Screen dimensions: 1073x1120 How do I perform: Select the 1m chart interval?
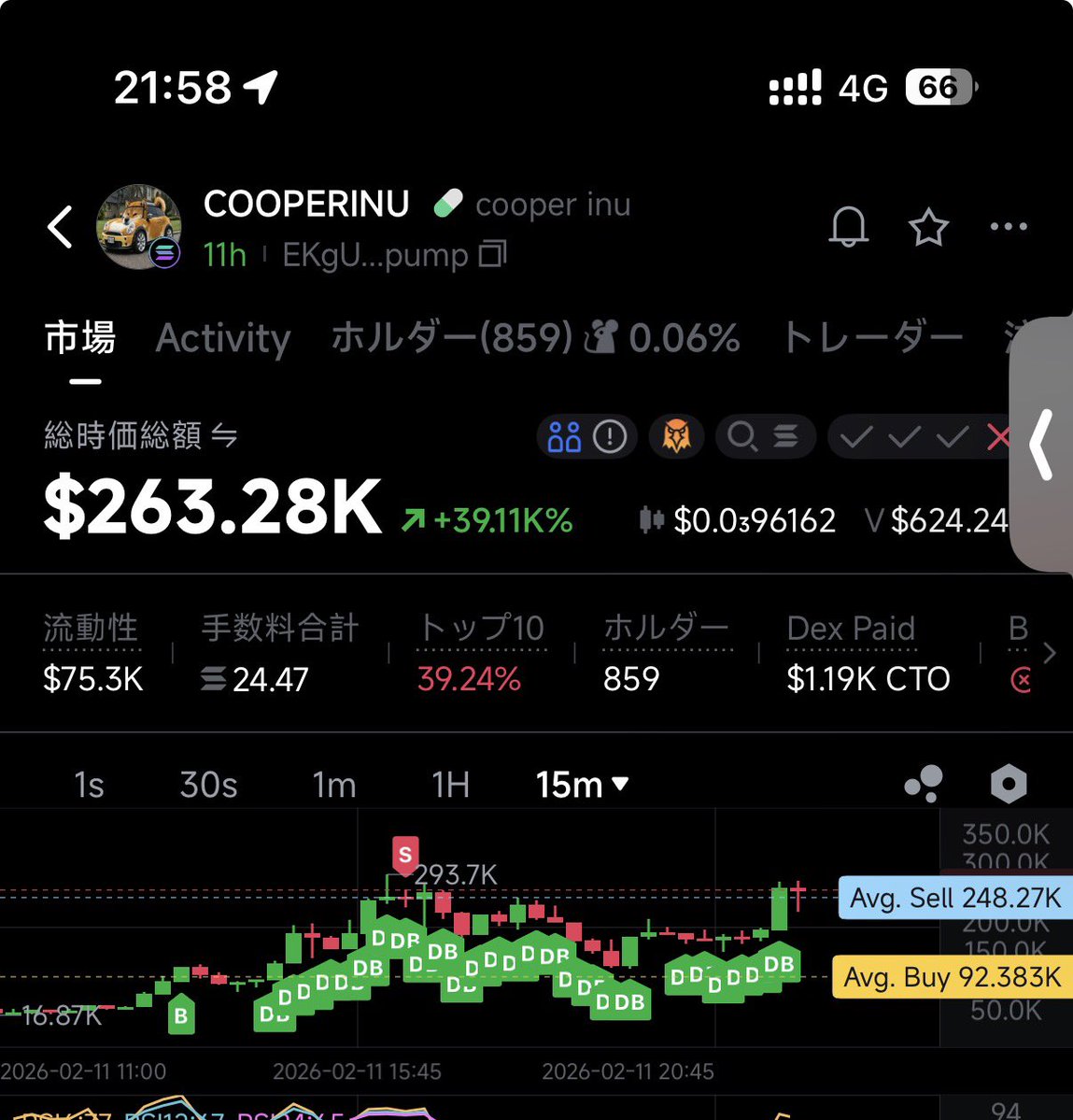333,785
